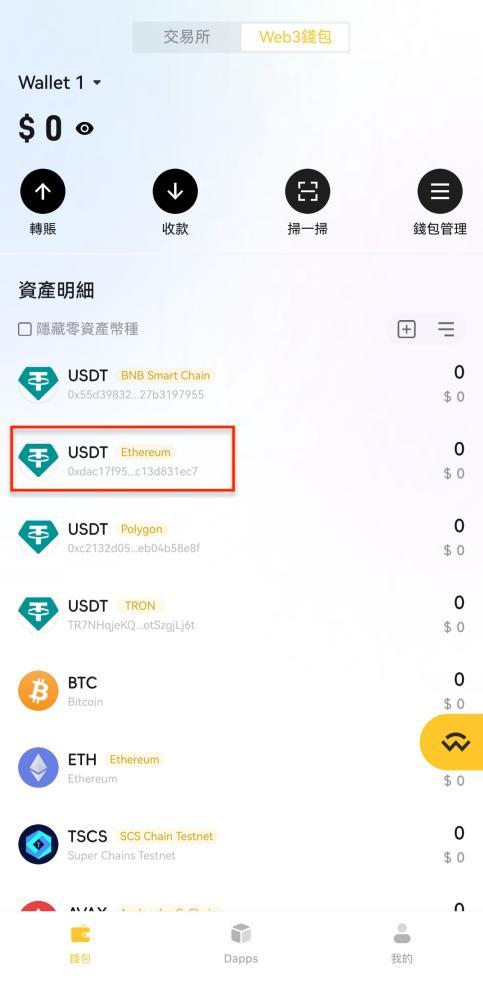Open the ETH Ethereum asset
This screenshot has height=988, width=483.
(241, 768)
